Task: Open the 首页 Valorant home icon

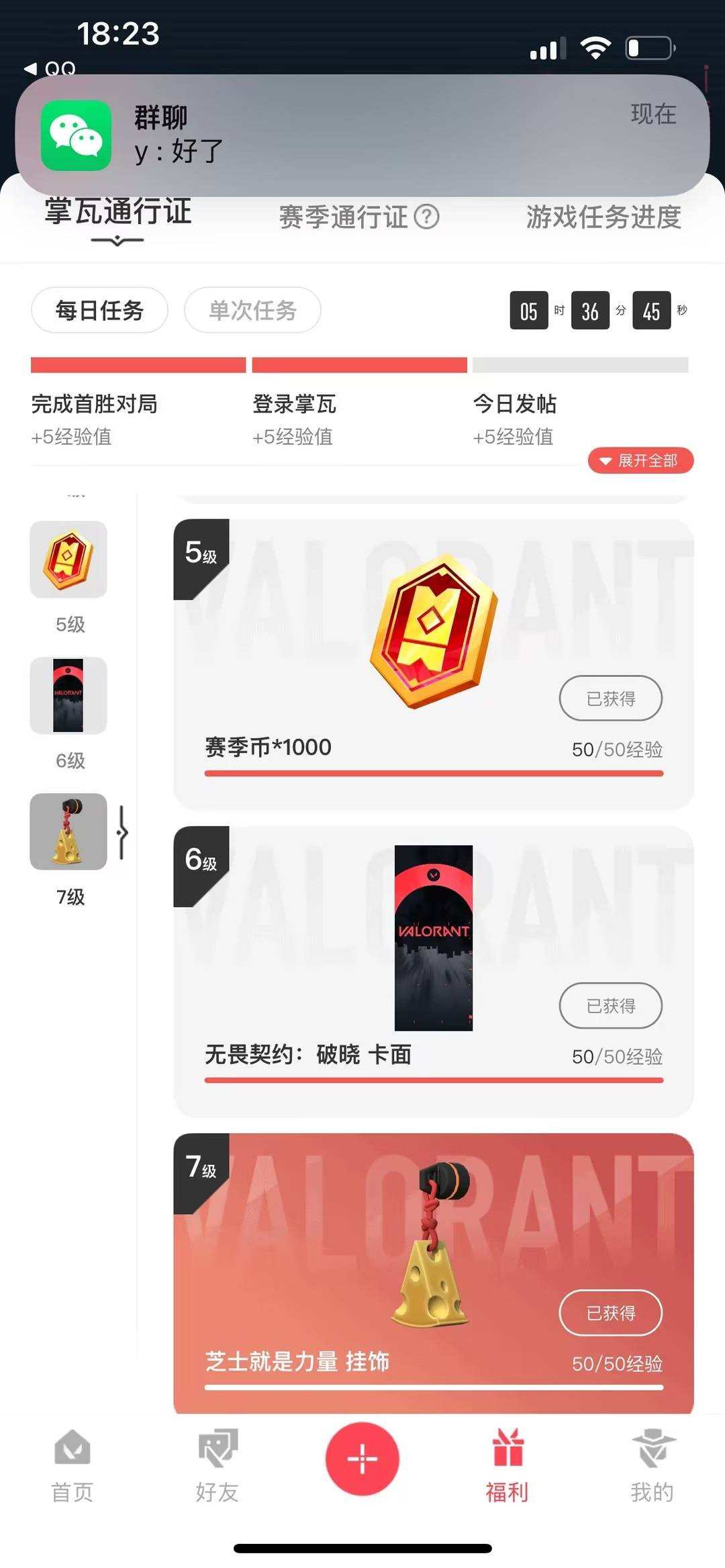Action: (x=70, y=1466)
